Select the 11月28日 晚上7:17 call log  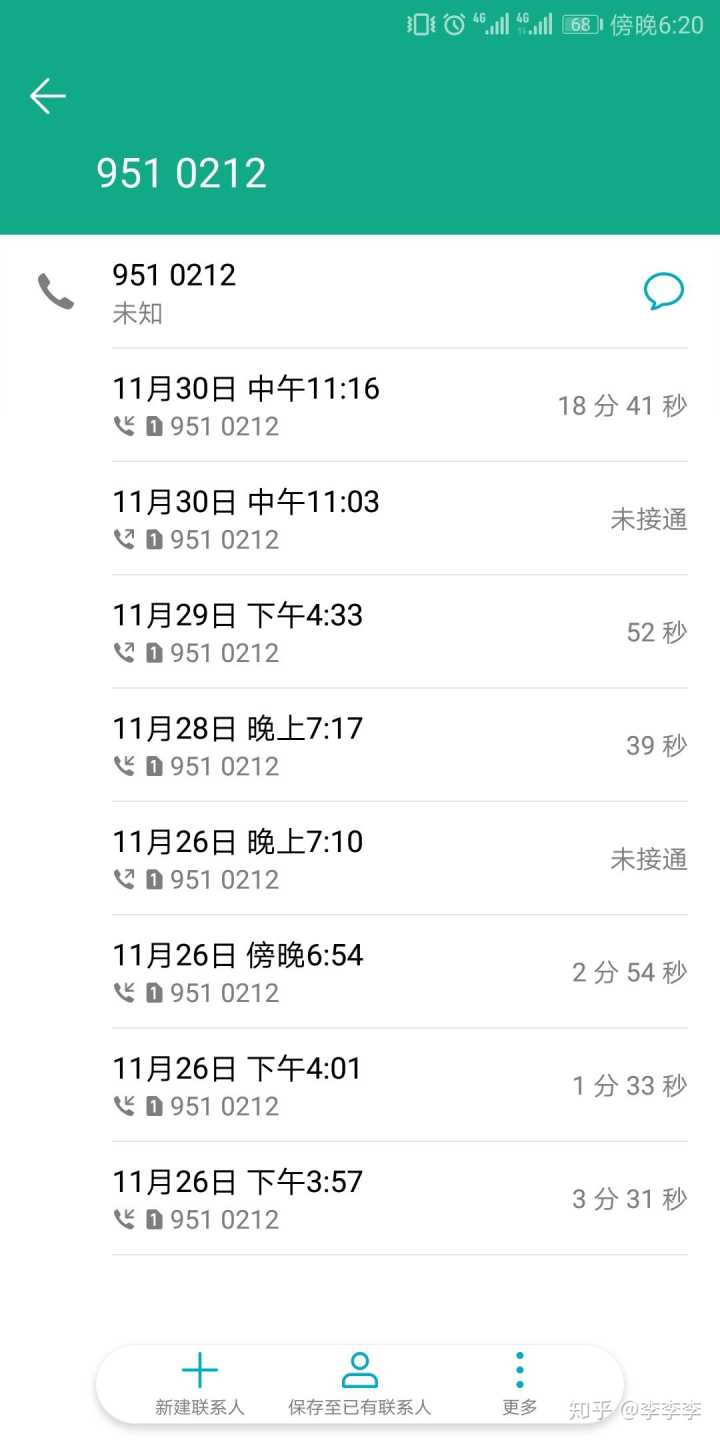(x=399, y=745)
